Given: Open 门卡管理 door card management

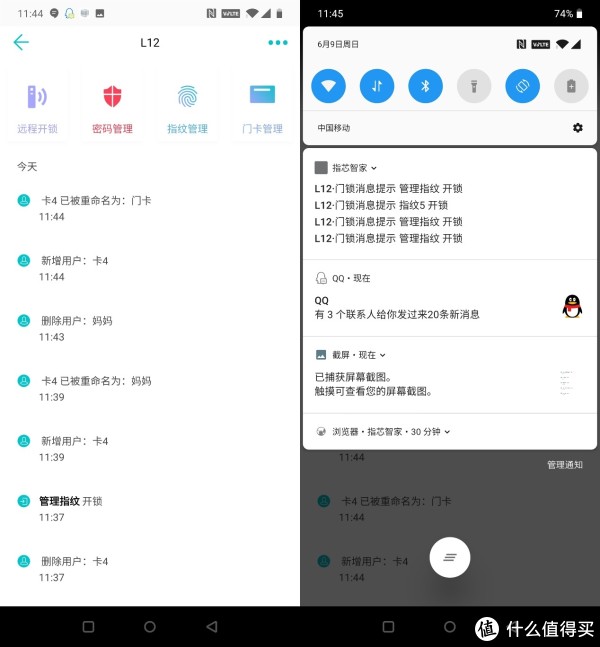Looking at the screenshot, I should click(x=262, y=107).
